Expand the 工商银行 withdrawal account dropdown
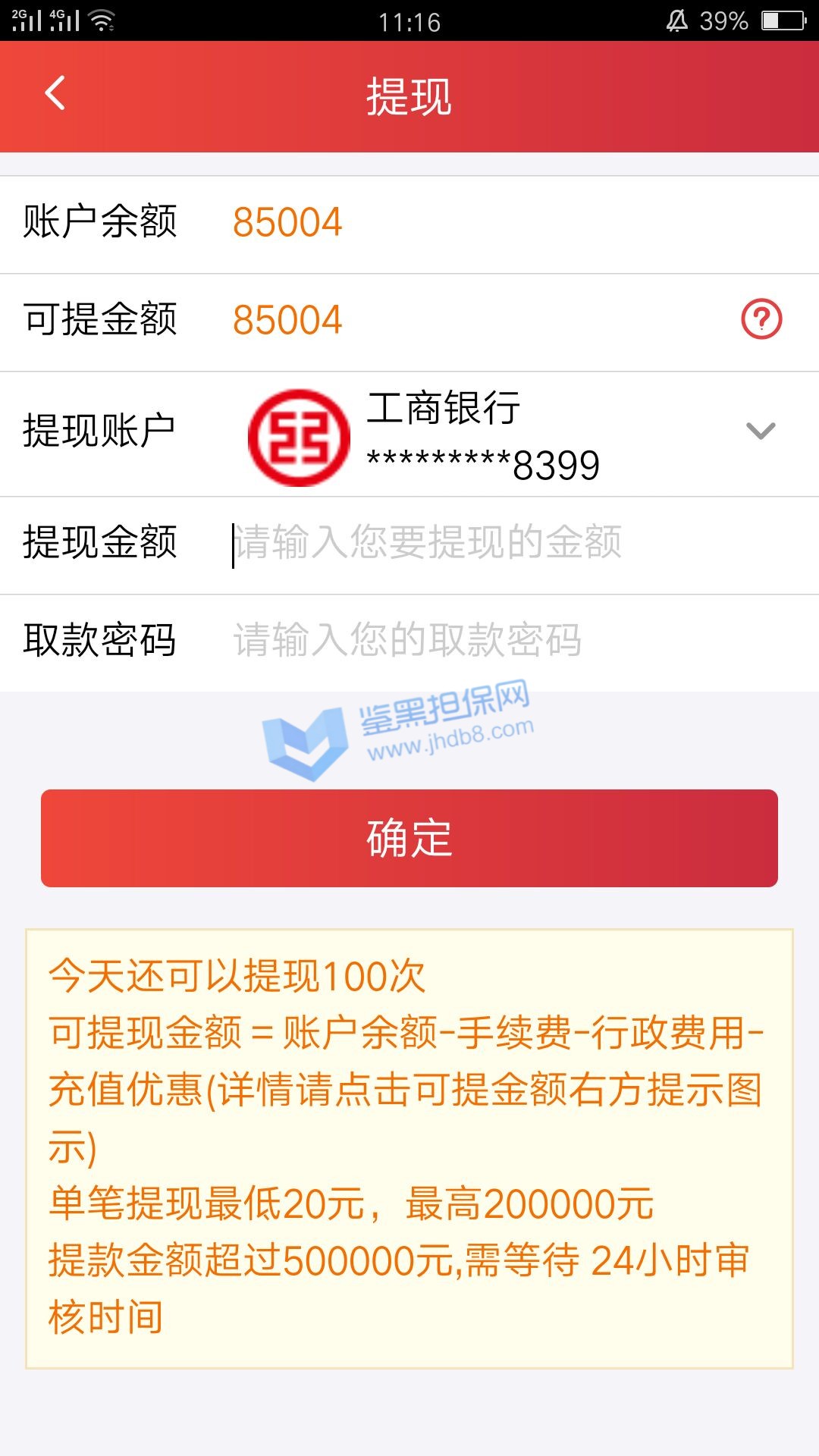 760,431
